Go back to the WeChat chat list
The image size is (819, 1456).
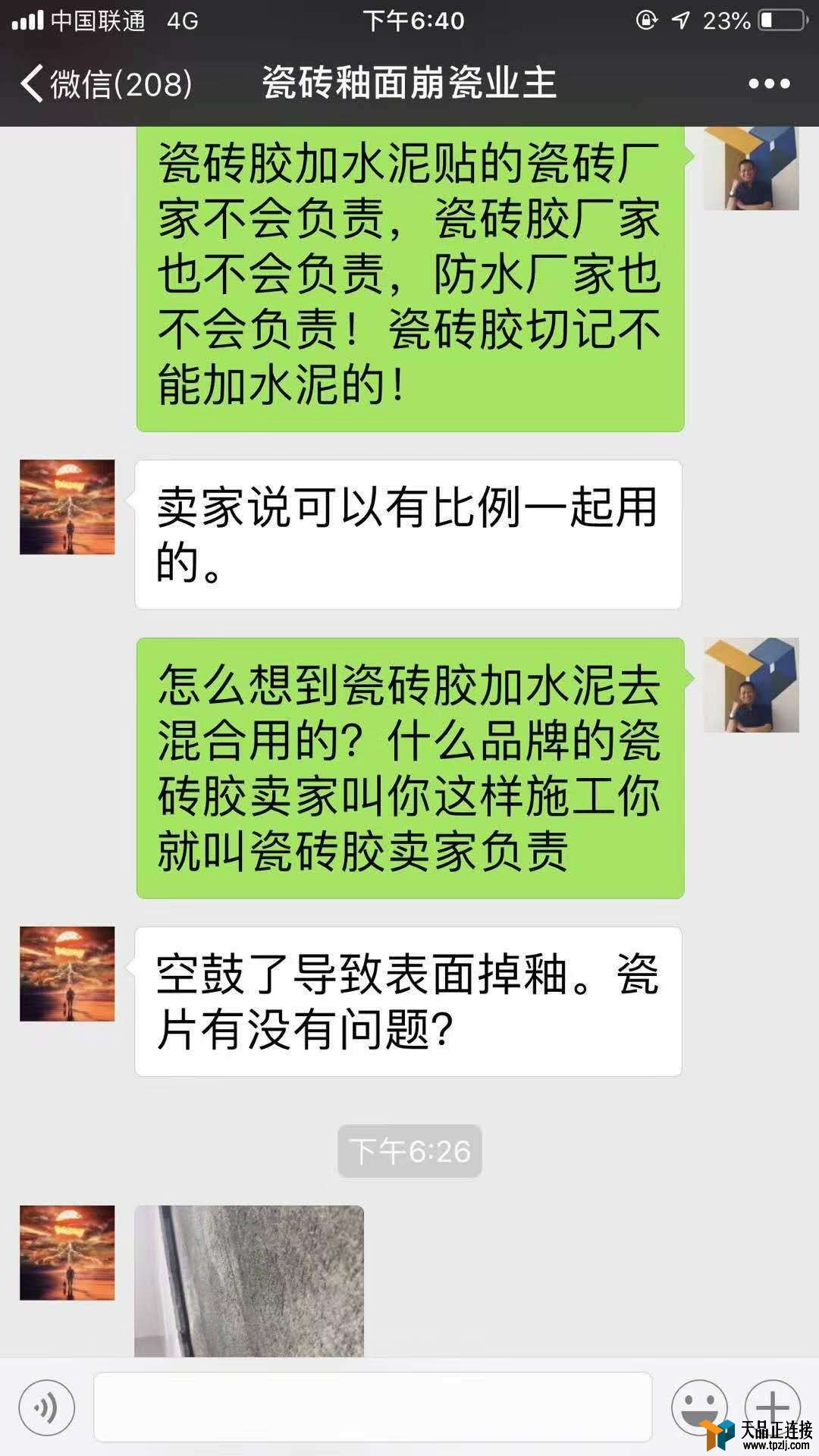click(105, 83)
